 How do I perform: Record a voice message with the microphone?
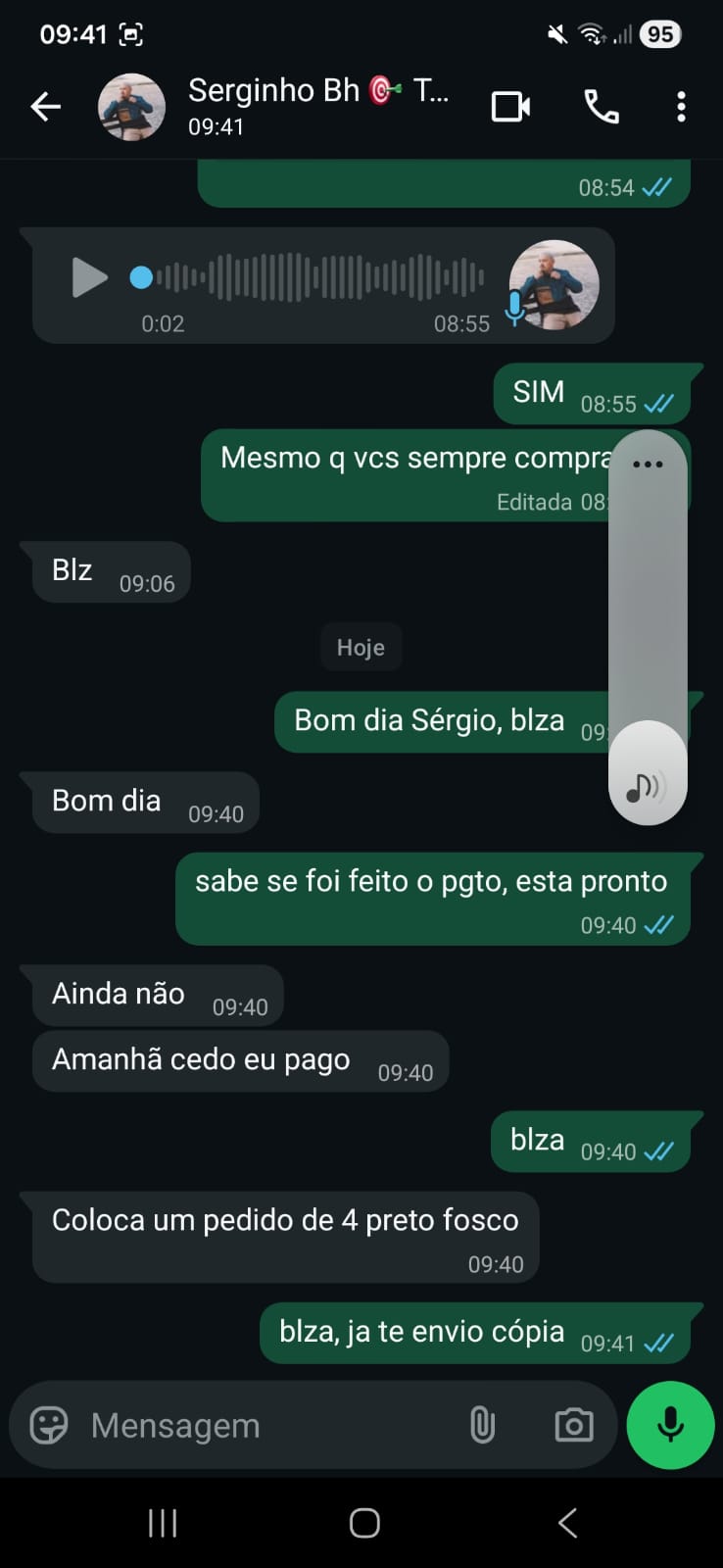click(x=670, y=1425)
